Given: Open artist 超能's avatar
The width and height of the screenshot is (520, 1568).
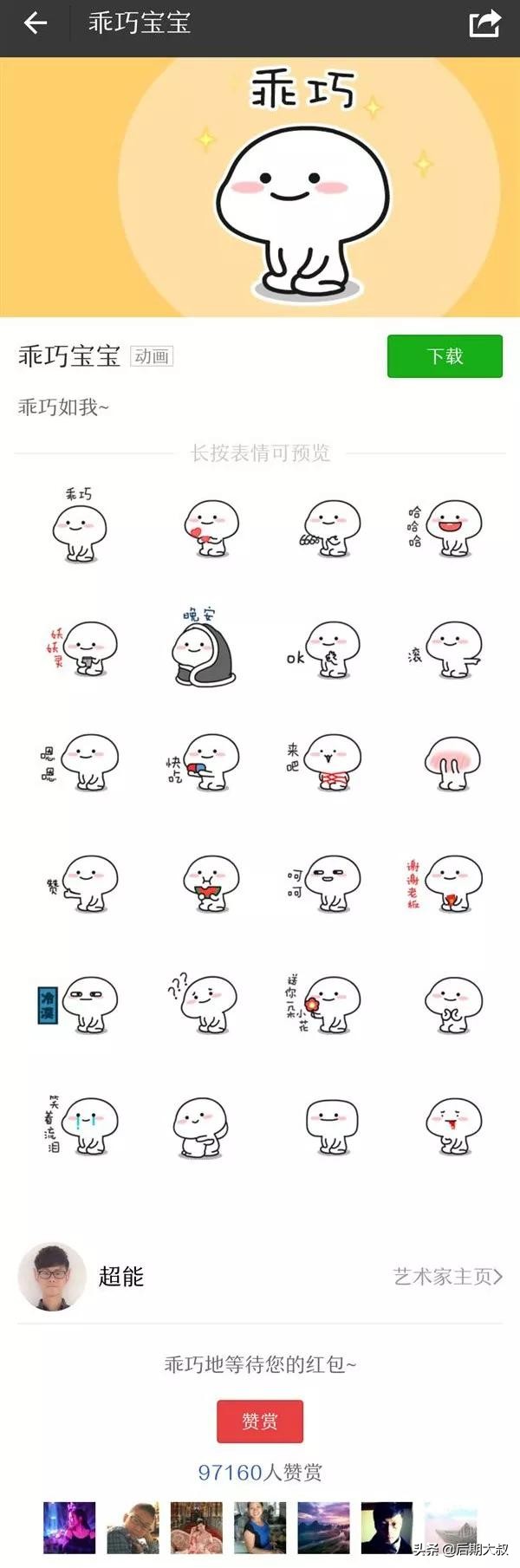Looking at the screenshot, I should point(52,1277).
